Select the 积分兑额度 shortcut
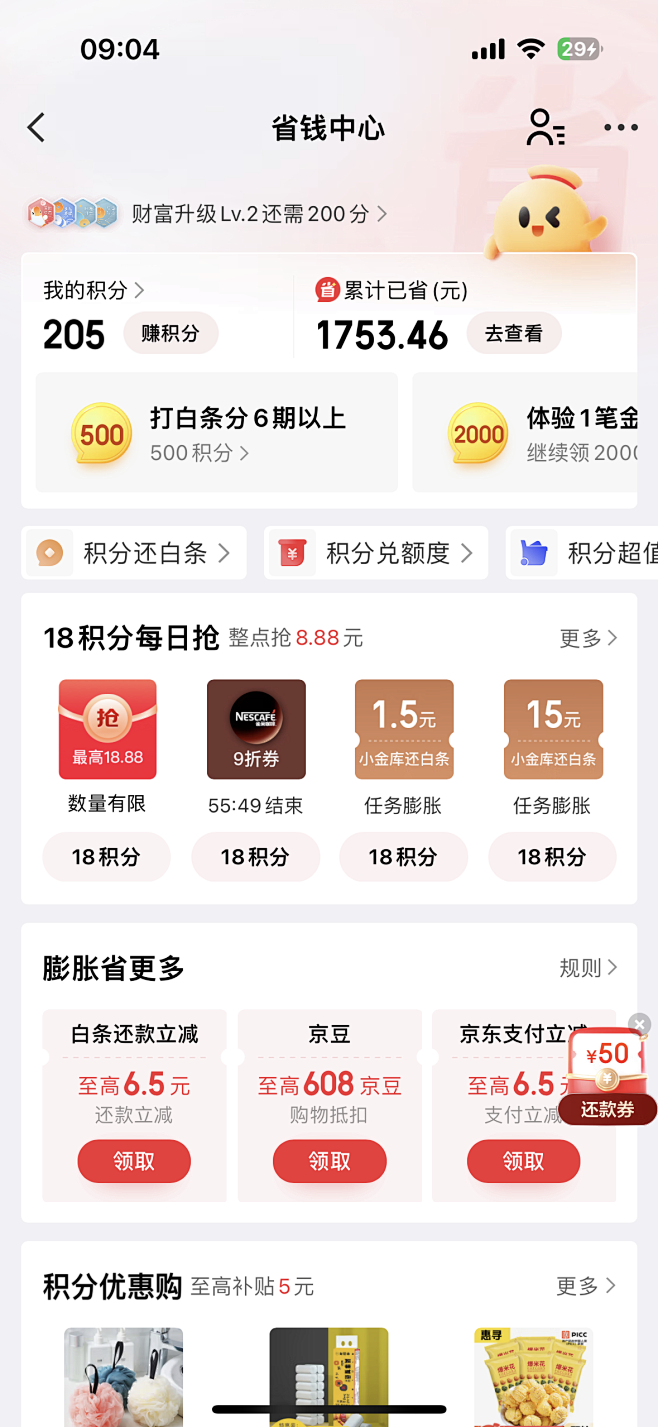This screenshot has width=658, height=1427. coord(376,553)
